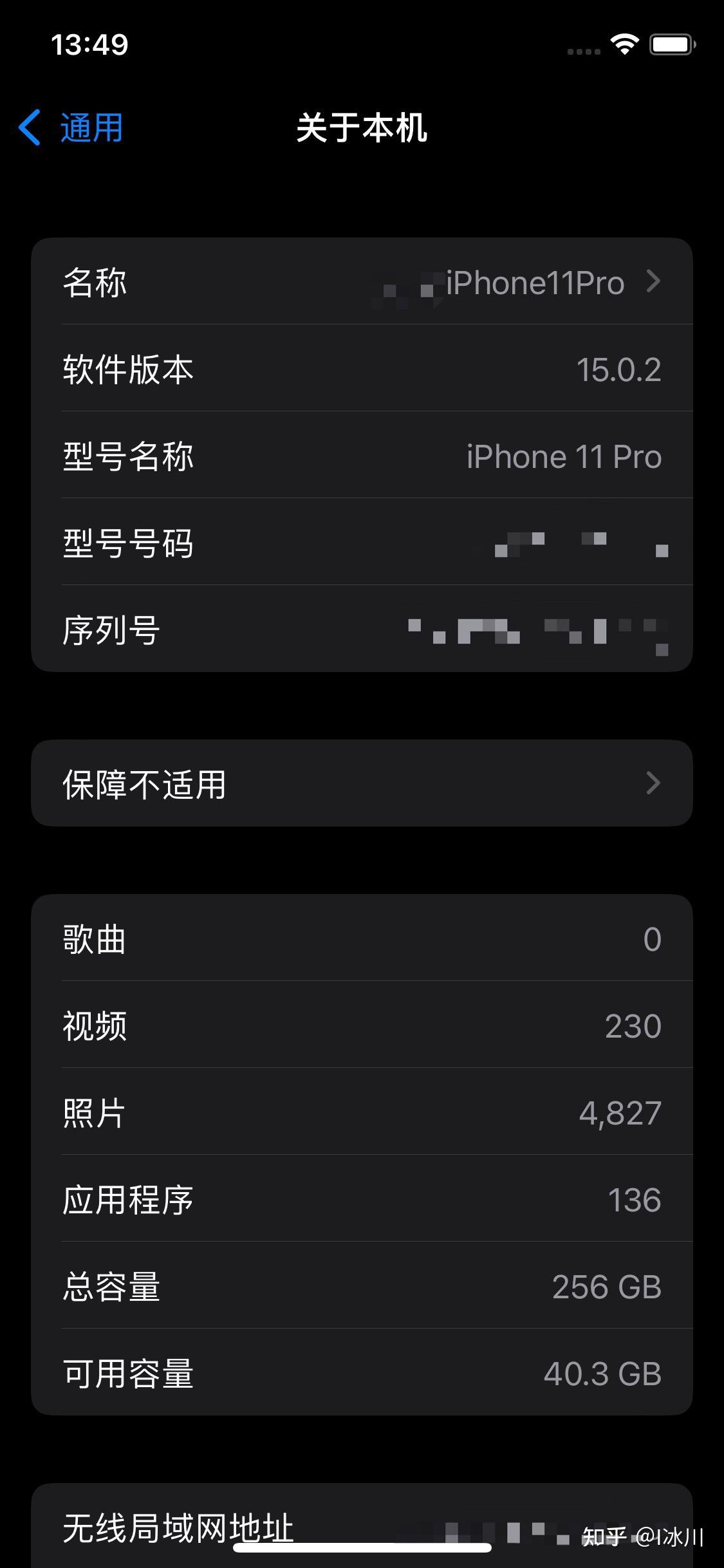Go back to 通用 settings
Screen dimensions: 724x1568
click(x=71, y=127)
